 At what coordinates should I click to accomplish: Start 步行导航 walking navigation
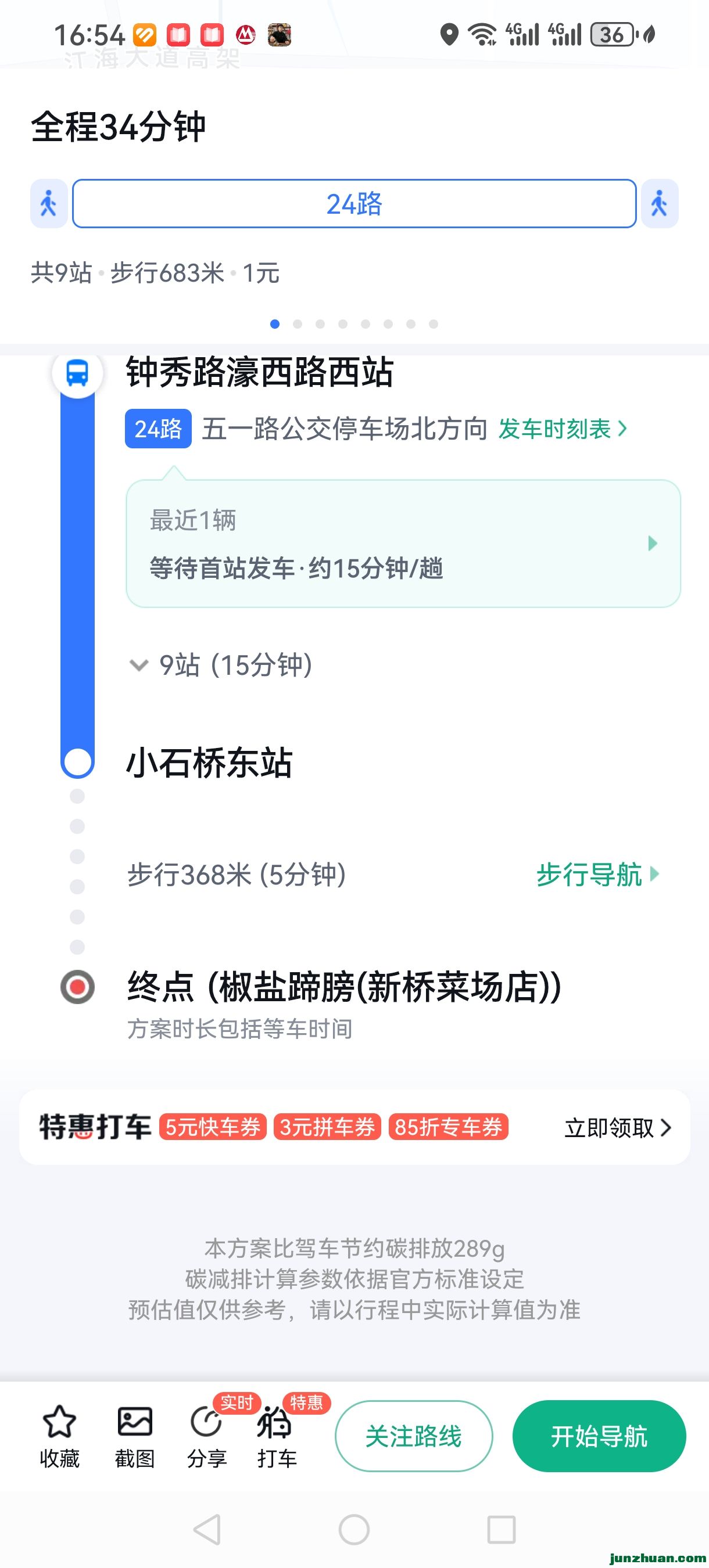(597, 875)
